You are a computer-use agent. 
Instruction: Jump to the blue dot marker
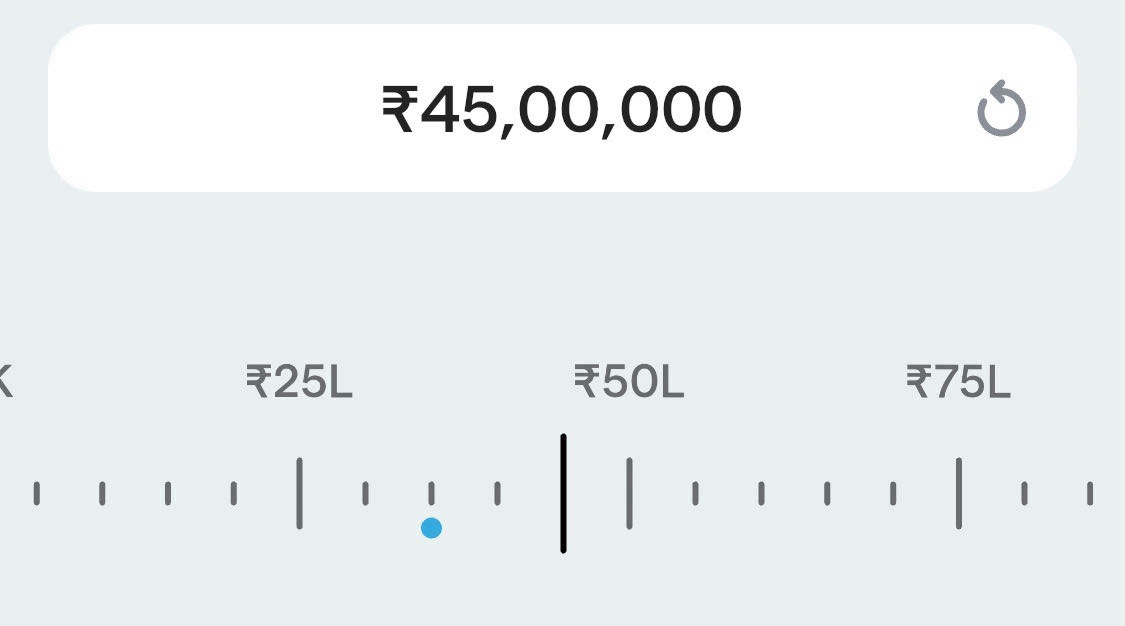(431, 528)
